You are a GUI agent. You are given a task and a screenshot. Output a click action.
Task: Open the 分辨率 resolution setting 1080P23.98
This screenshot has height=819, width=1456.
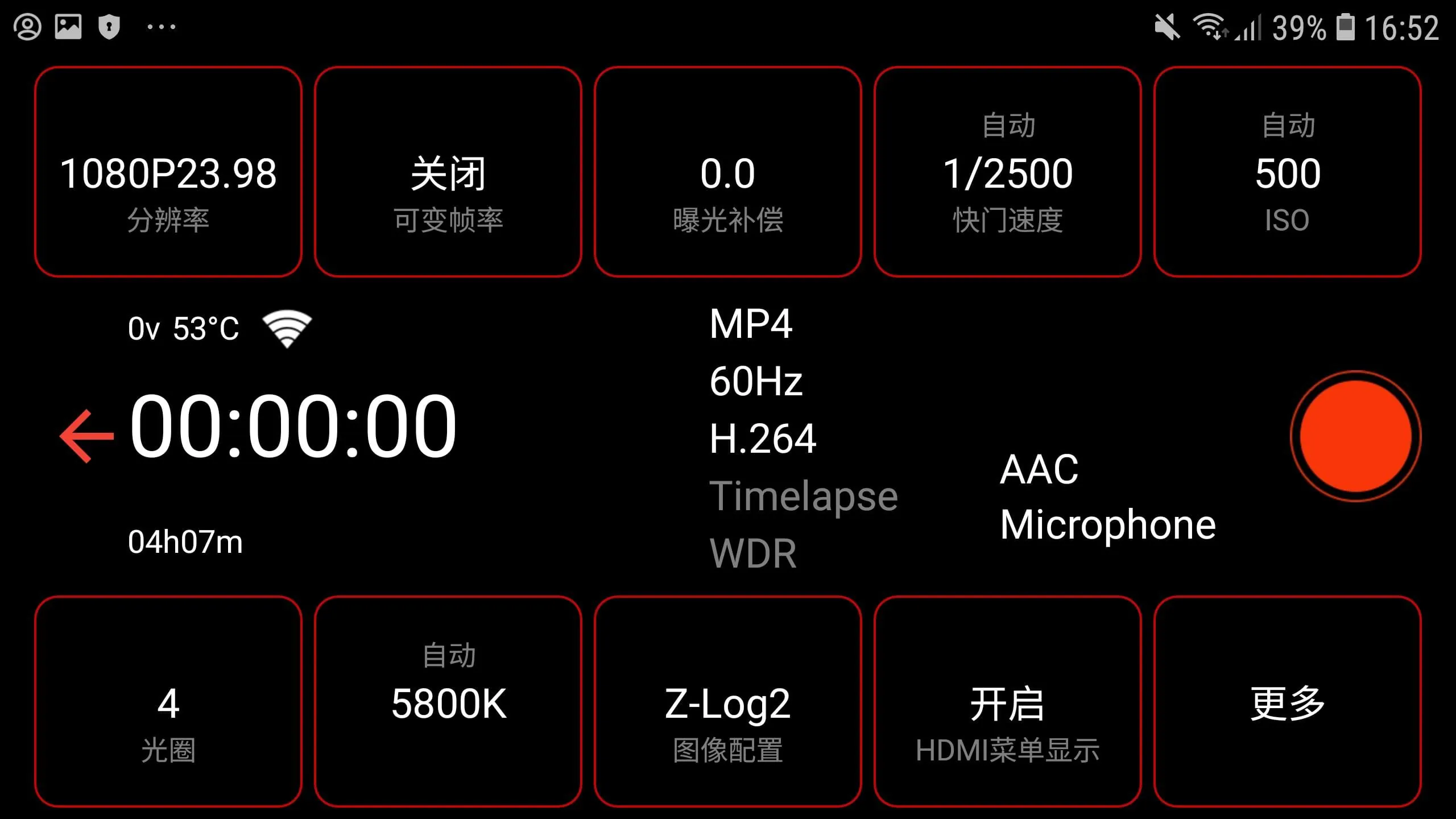(x=168, y=172)
